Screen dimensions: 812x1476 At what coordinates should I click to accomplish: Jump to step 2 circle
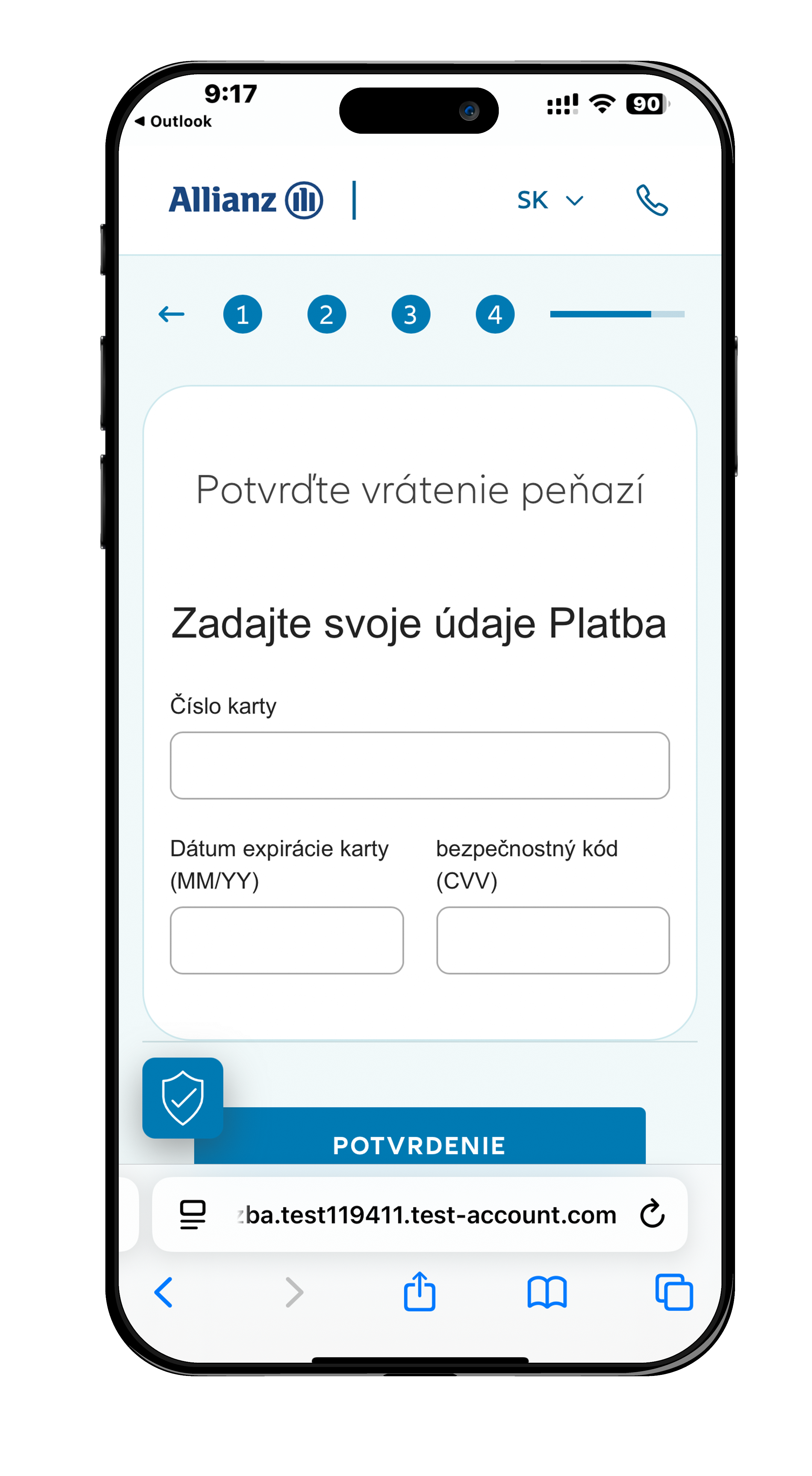coord(326,314)
